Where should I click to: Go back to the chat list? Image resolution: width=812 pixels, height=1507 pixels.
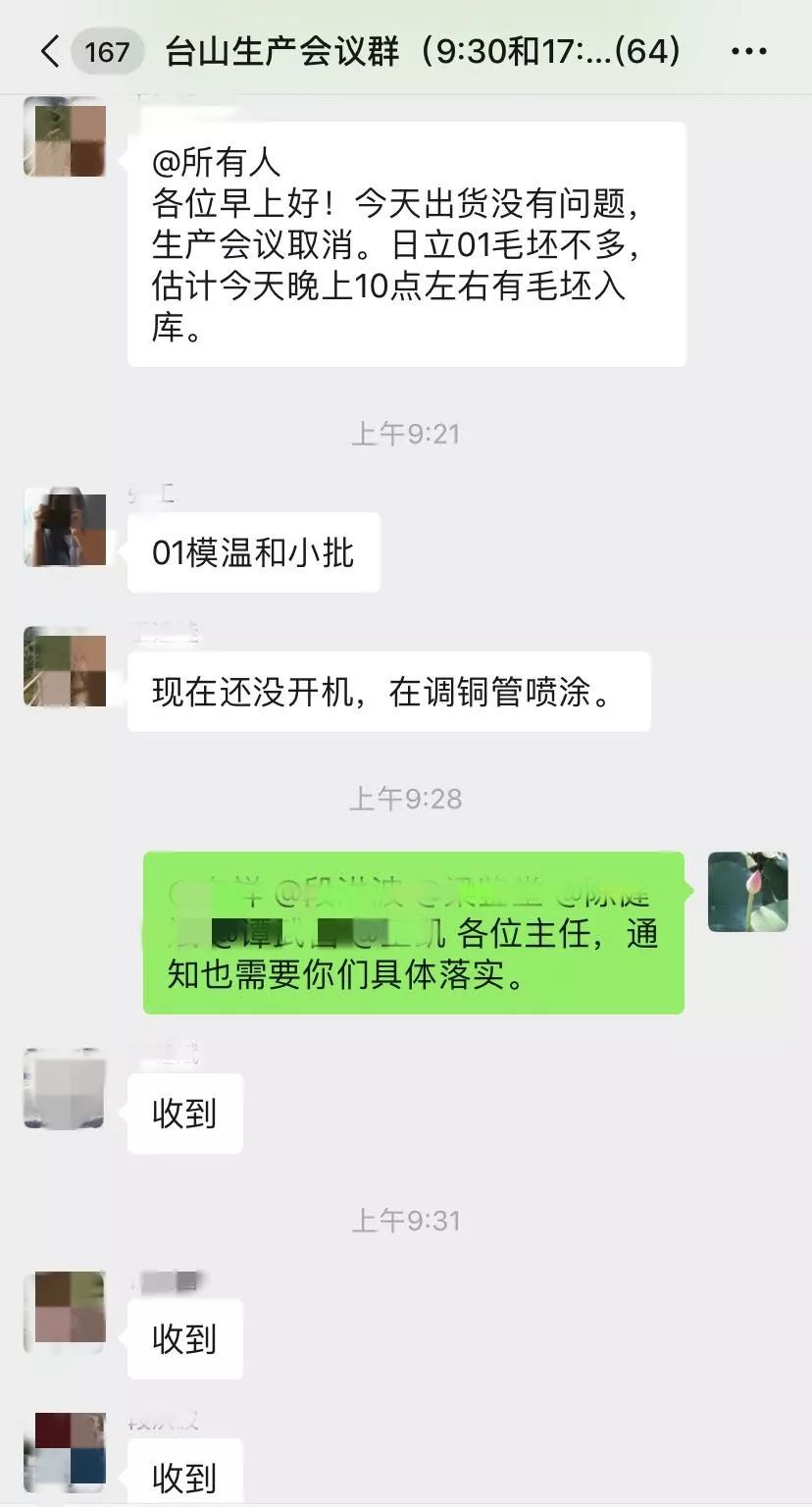pyautogui.click(x=49, y=51)
